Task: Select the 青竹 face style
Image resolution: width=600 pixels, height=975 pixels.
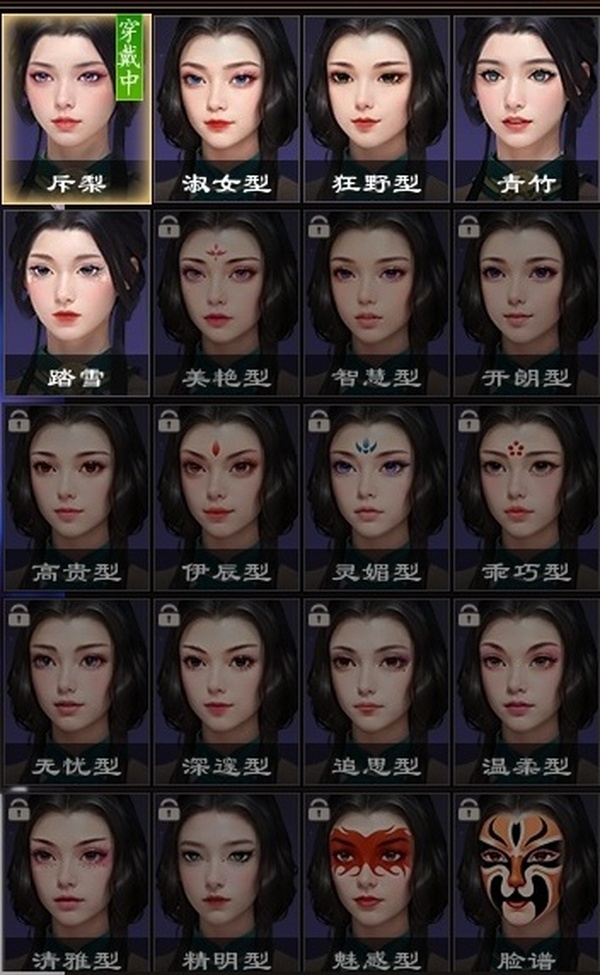Action: point(526,105)
